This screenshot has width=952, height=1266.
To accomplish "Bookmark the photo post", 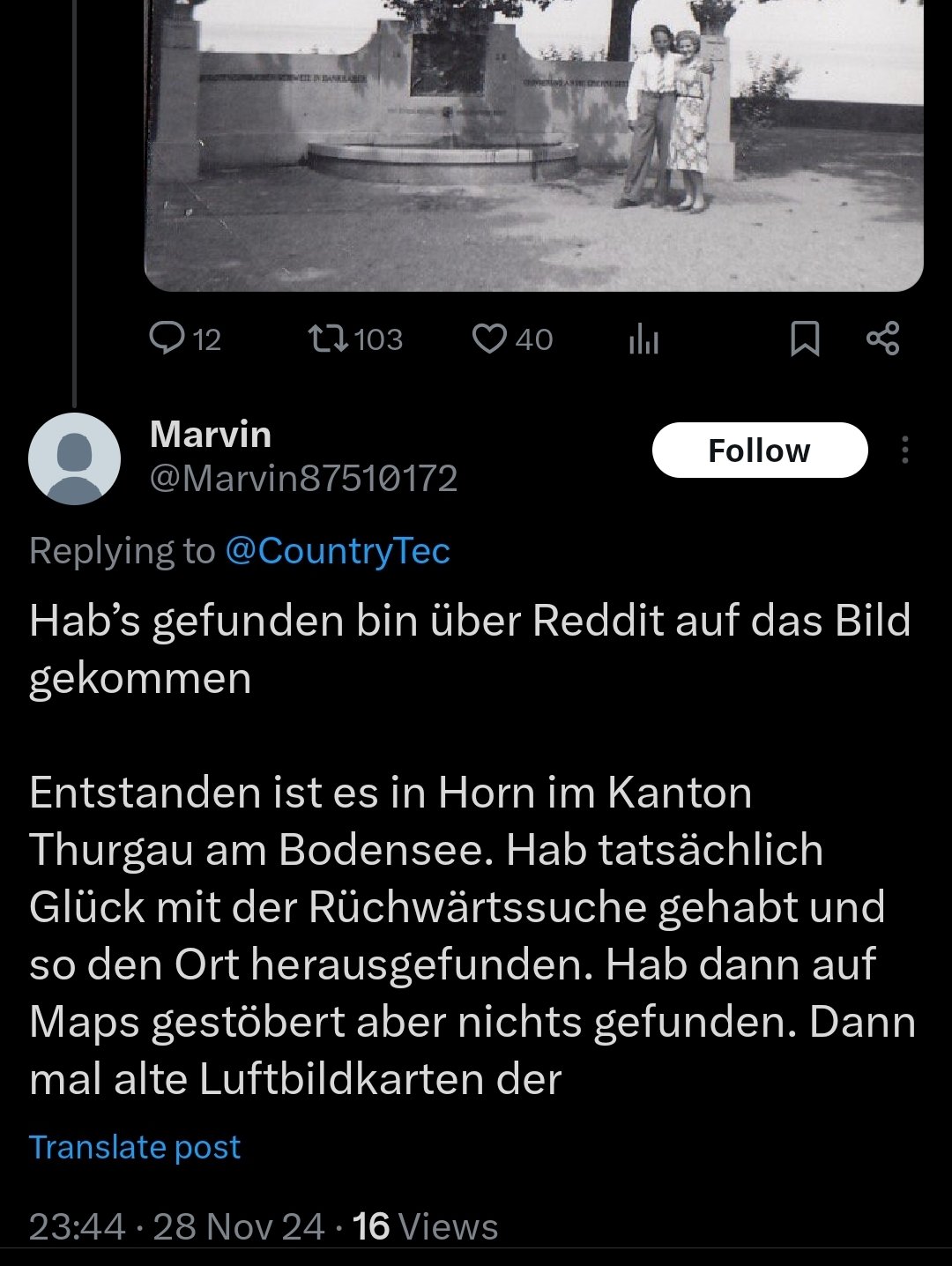I will click(x=804, y=339).
